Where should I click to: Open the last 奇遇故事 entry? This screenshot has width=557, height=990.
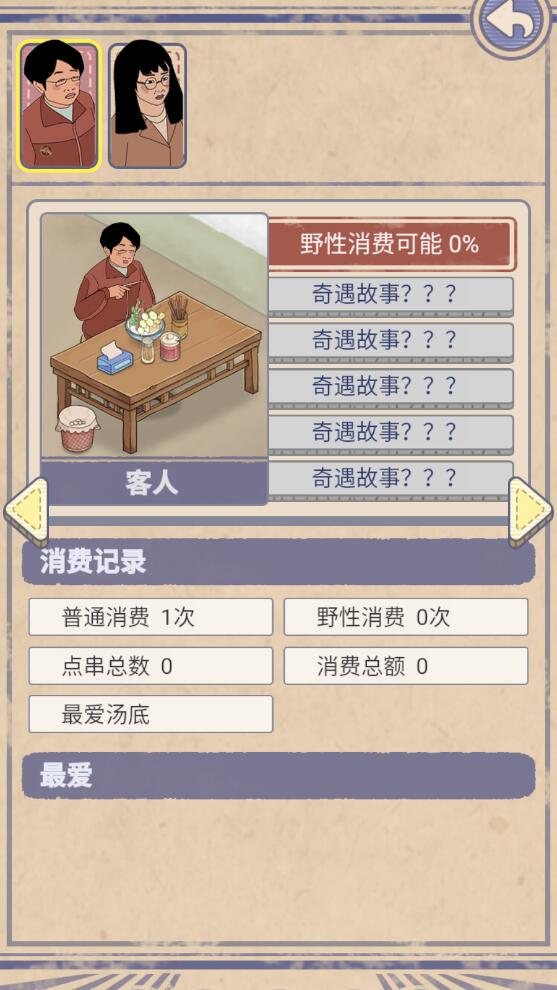tap(391, 479)
